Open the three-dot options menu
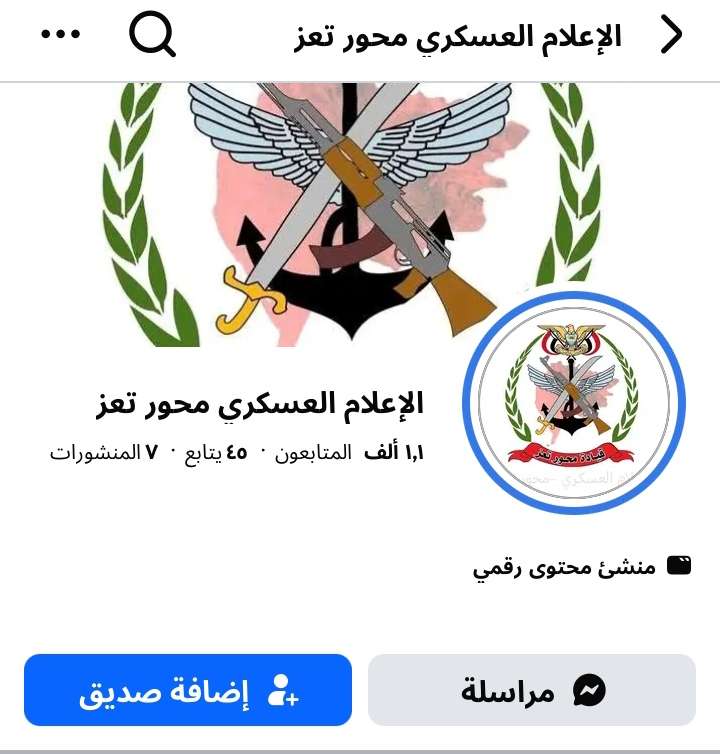The width and height of the screenshot is (720, 754). (x=60, y=34)
